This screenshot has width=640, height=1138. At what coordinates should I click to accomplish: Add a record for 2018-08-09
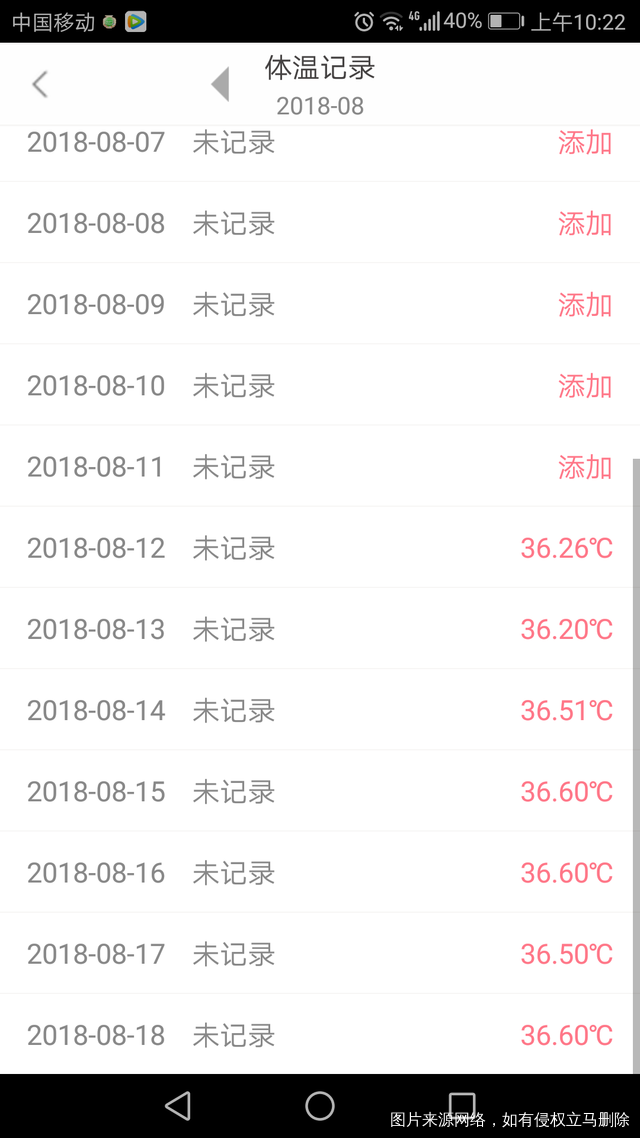pyautogui.click(x=585, y=304)
